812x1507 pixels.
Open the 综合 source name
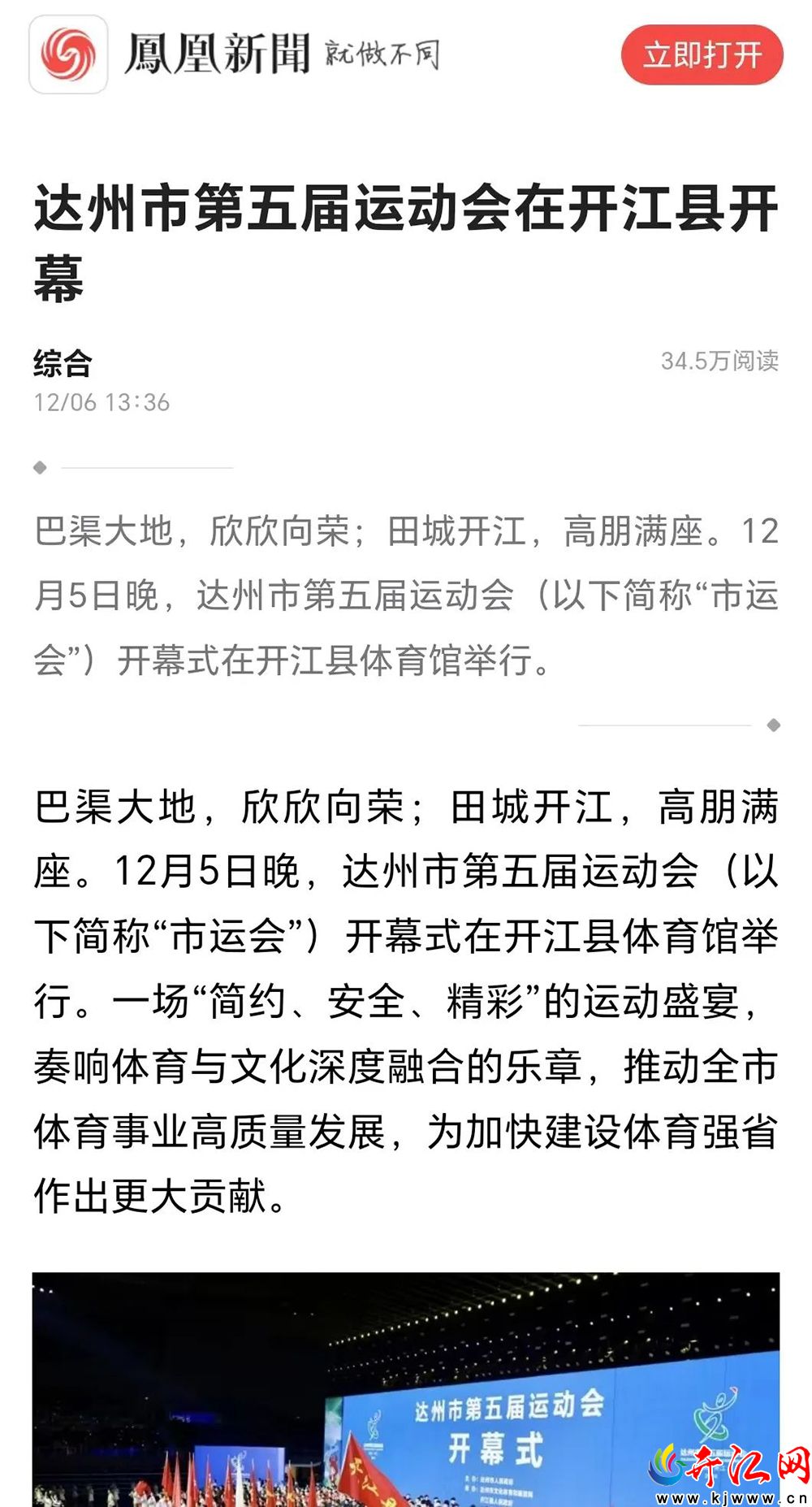point(63,362)
